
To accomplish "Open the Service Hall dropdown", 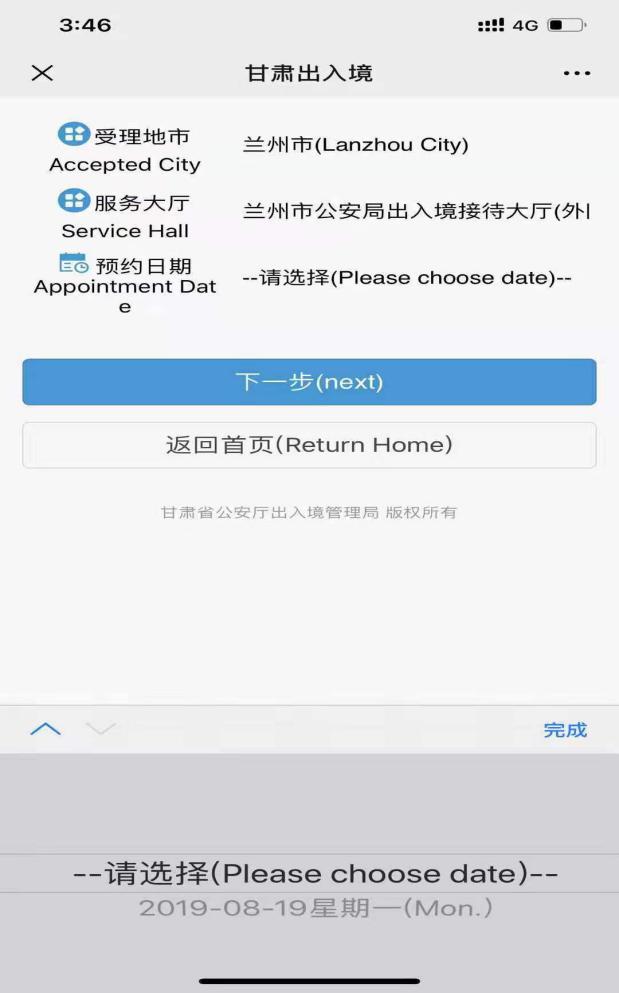I will [x=416, y=211].
